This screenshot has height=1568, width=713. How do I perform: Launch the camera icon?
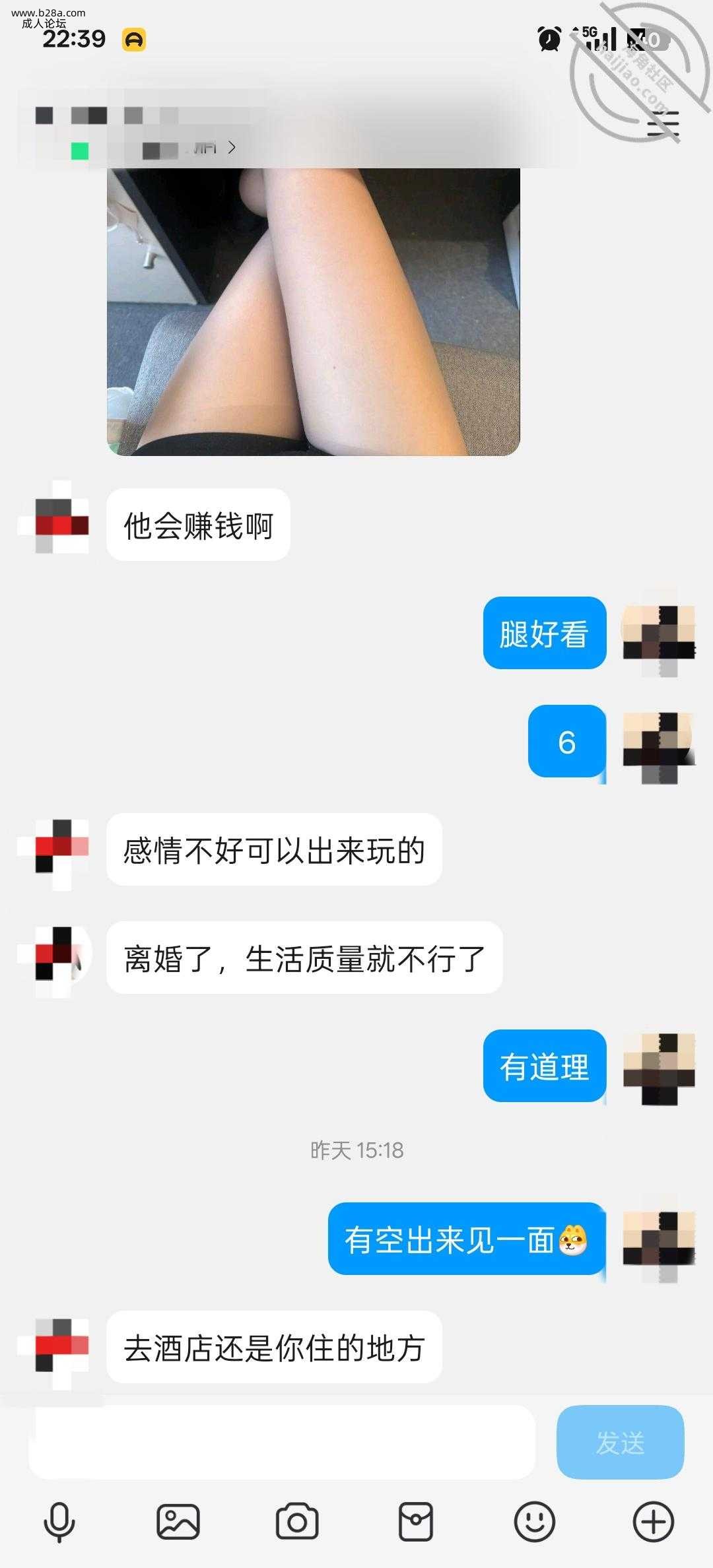(x=297, y=1522)
